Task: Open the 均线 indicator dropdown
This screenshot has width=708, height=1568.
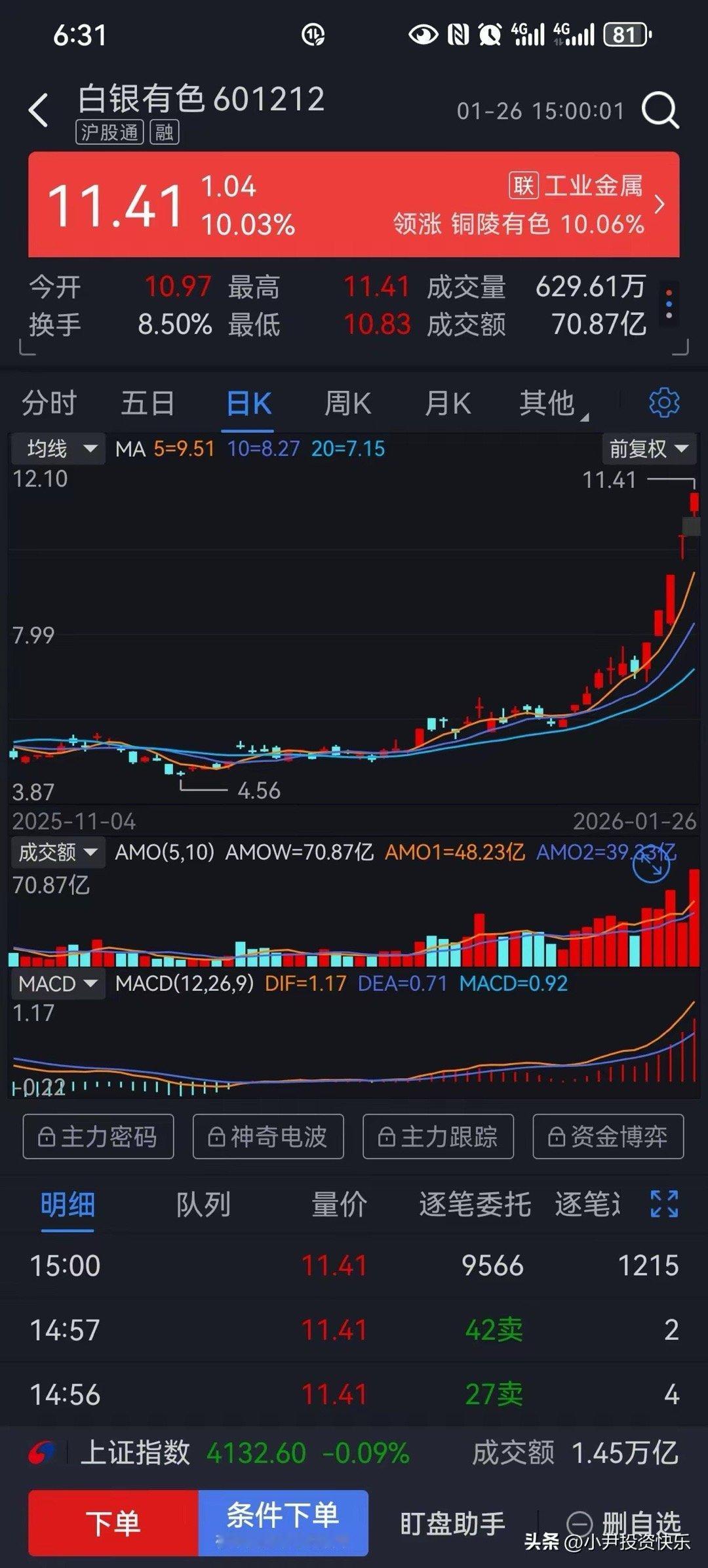Action: (x=58, y=448)
